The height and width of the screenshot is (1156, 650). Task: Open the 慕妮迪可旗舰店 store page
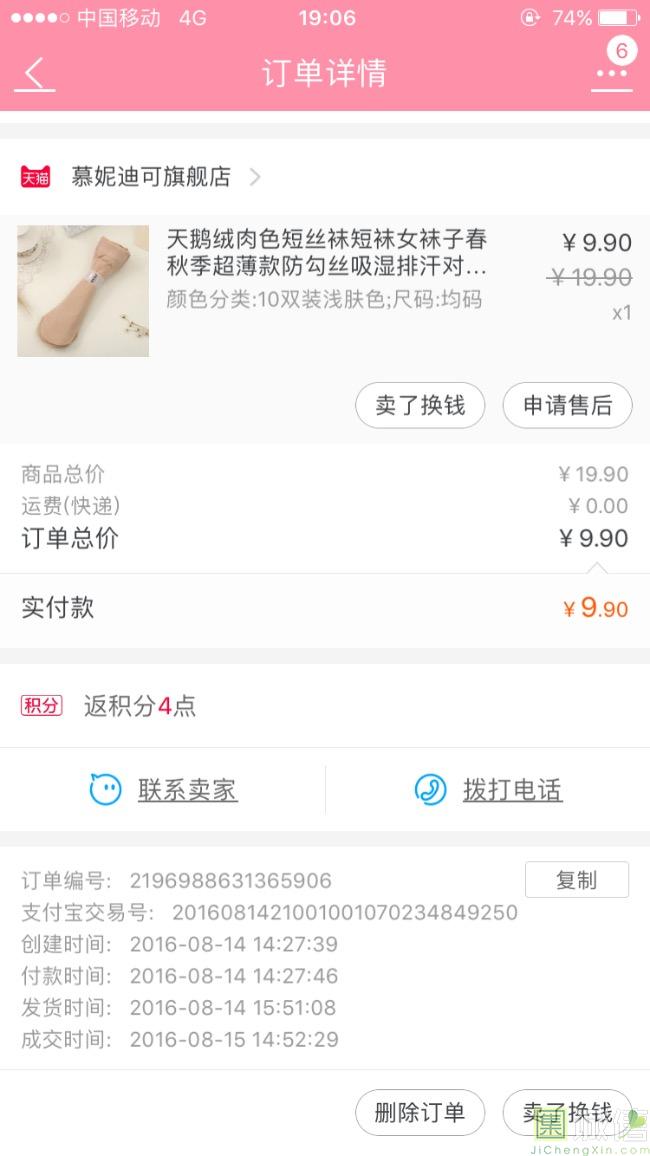point(150,177)
